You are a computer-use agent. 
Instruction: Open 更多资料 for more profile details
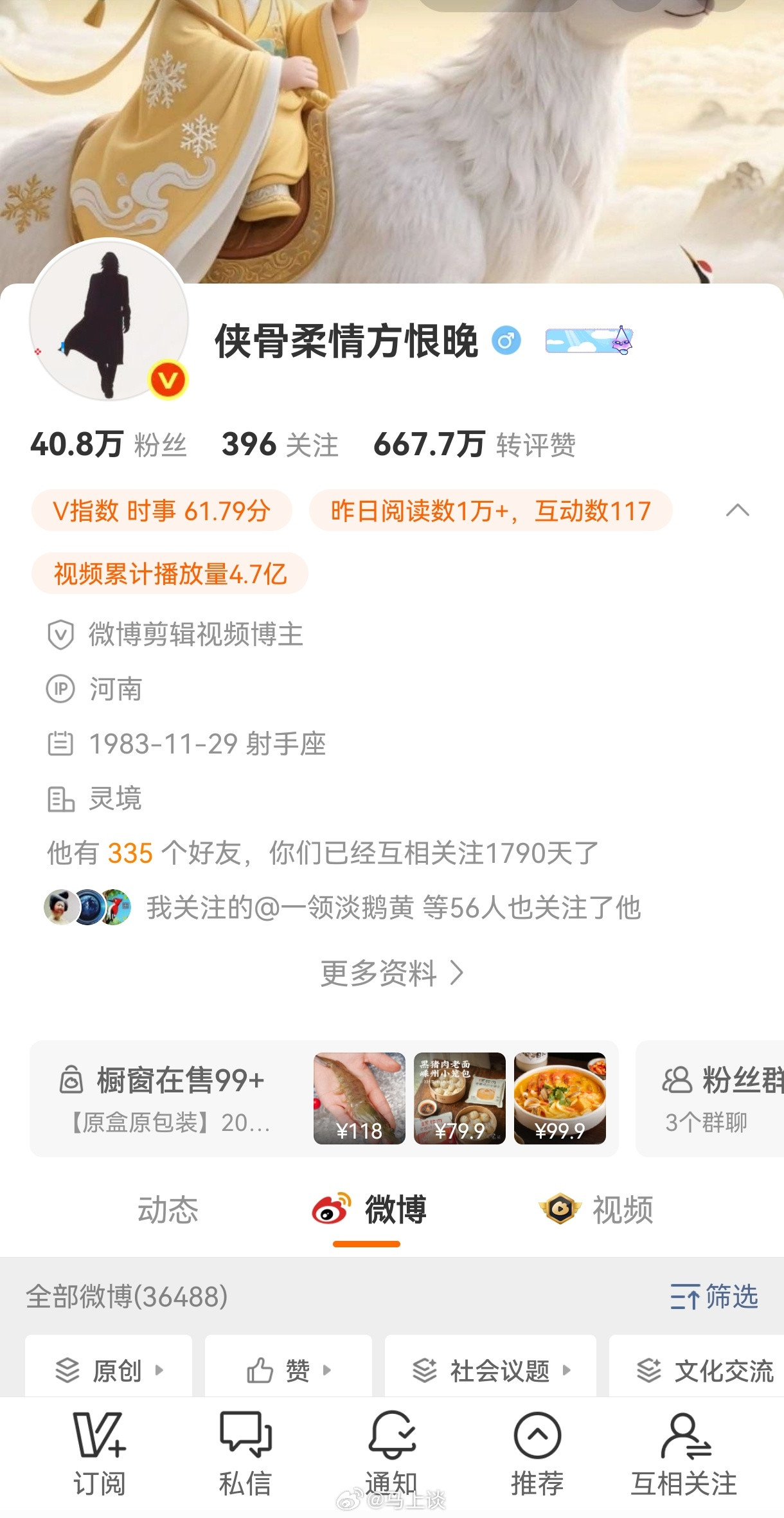pos(392,973)
